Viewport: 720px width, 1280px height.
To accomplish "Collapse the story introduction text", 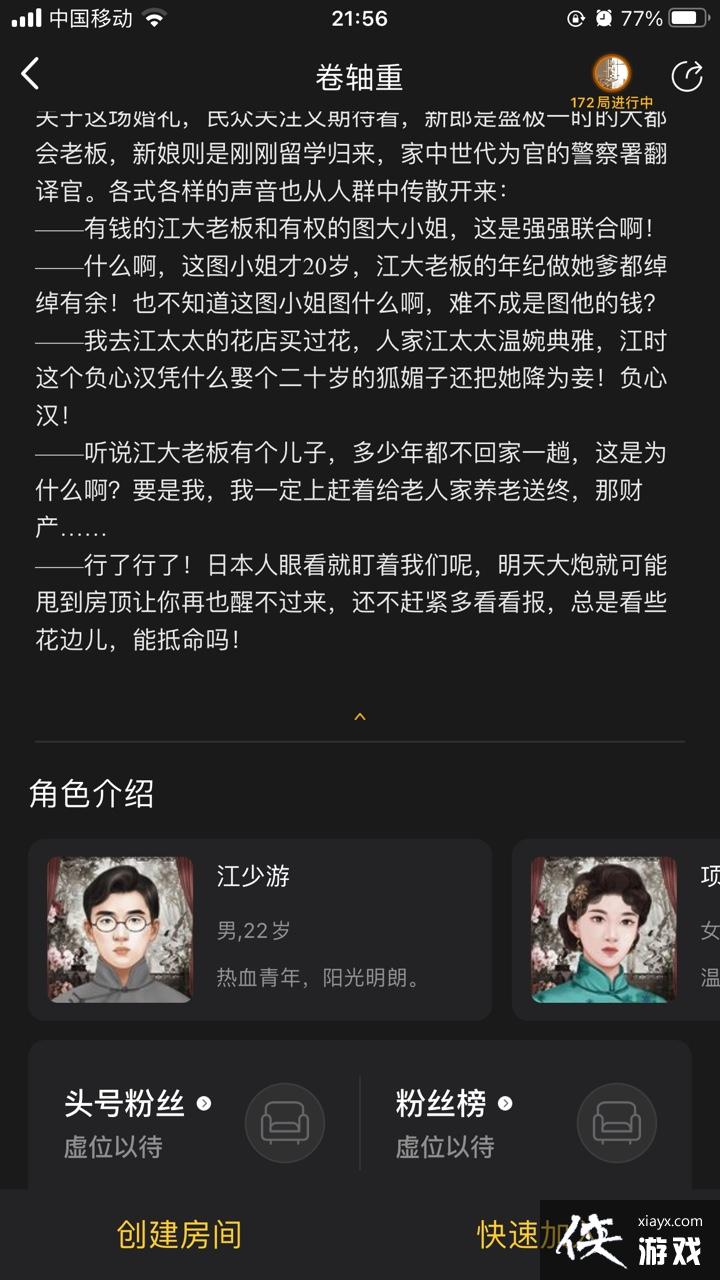I will tap(360, 717).
